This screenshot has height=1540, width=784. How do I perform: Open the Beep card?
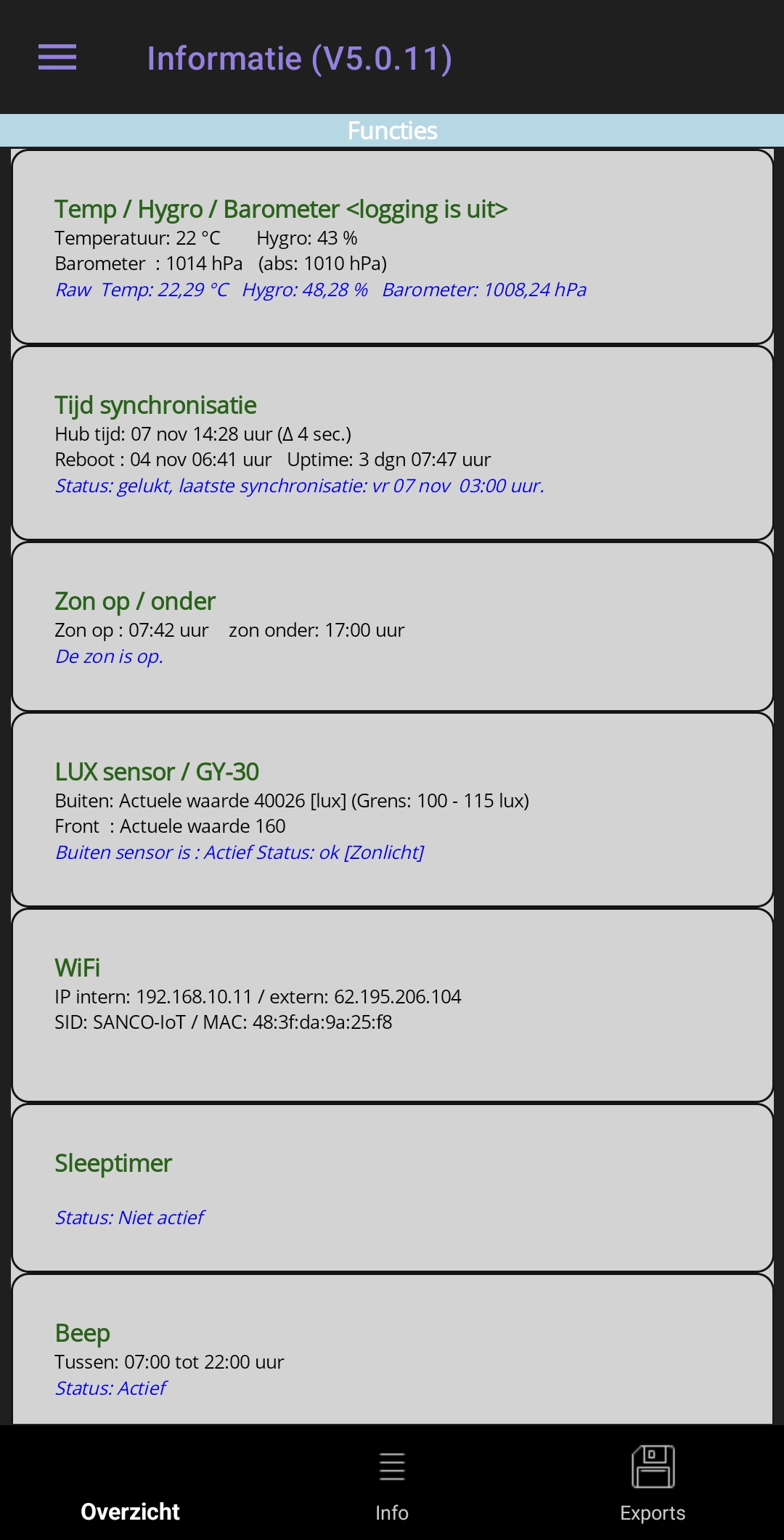(x=392, y=1350)
